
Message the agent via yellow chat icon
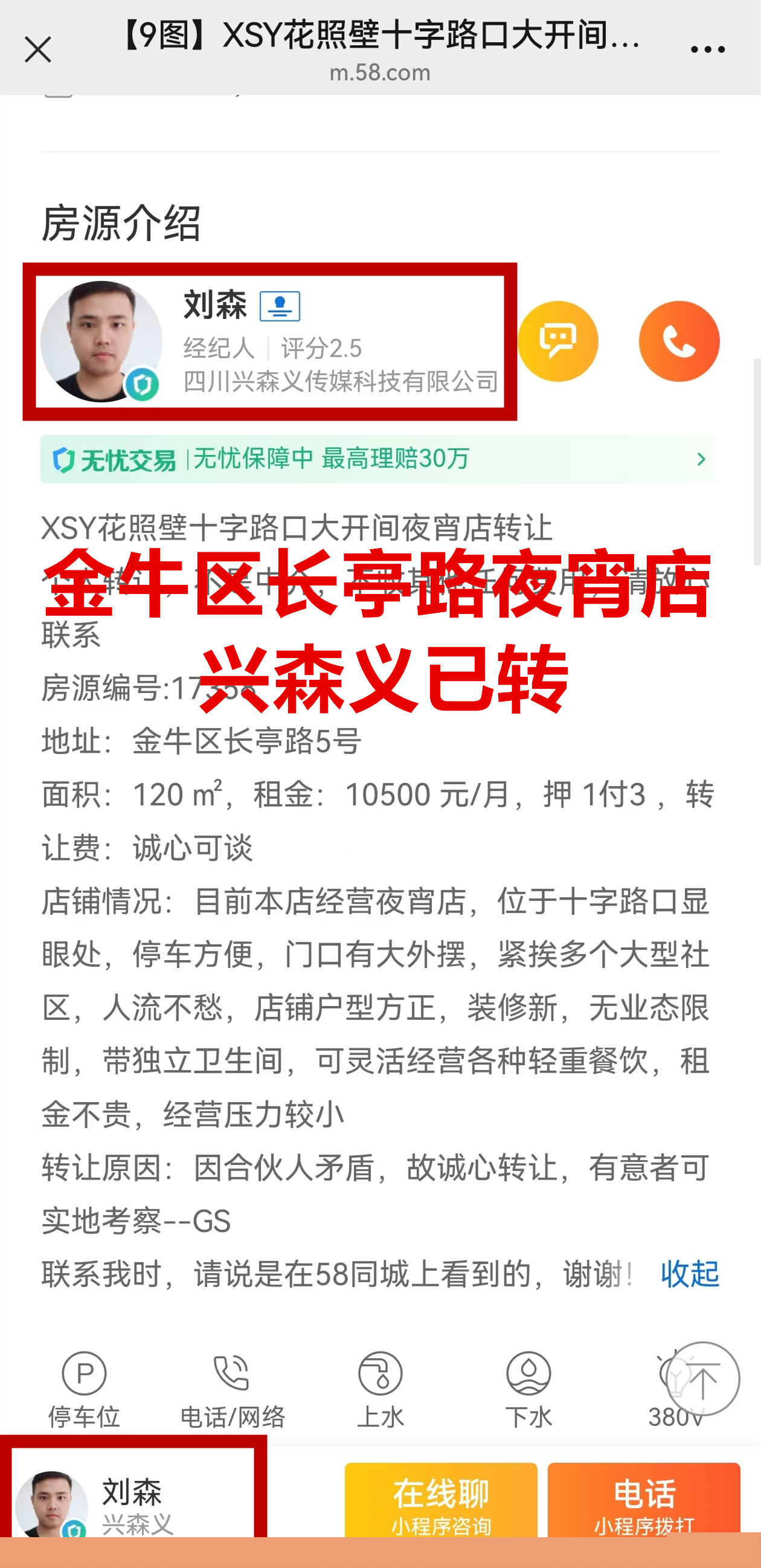point(557,341)
